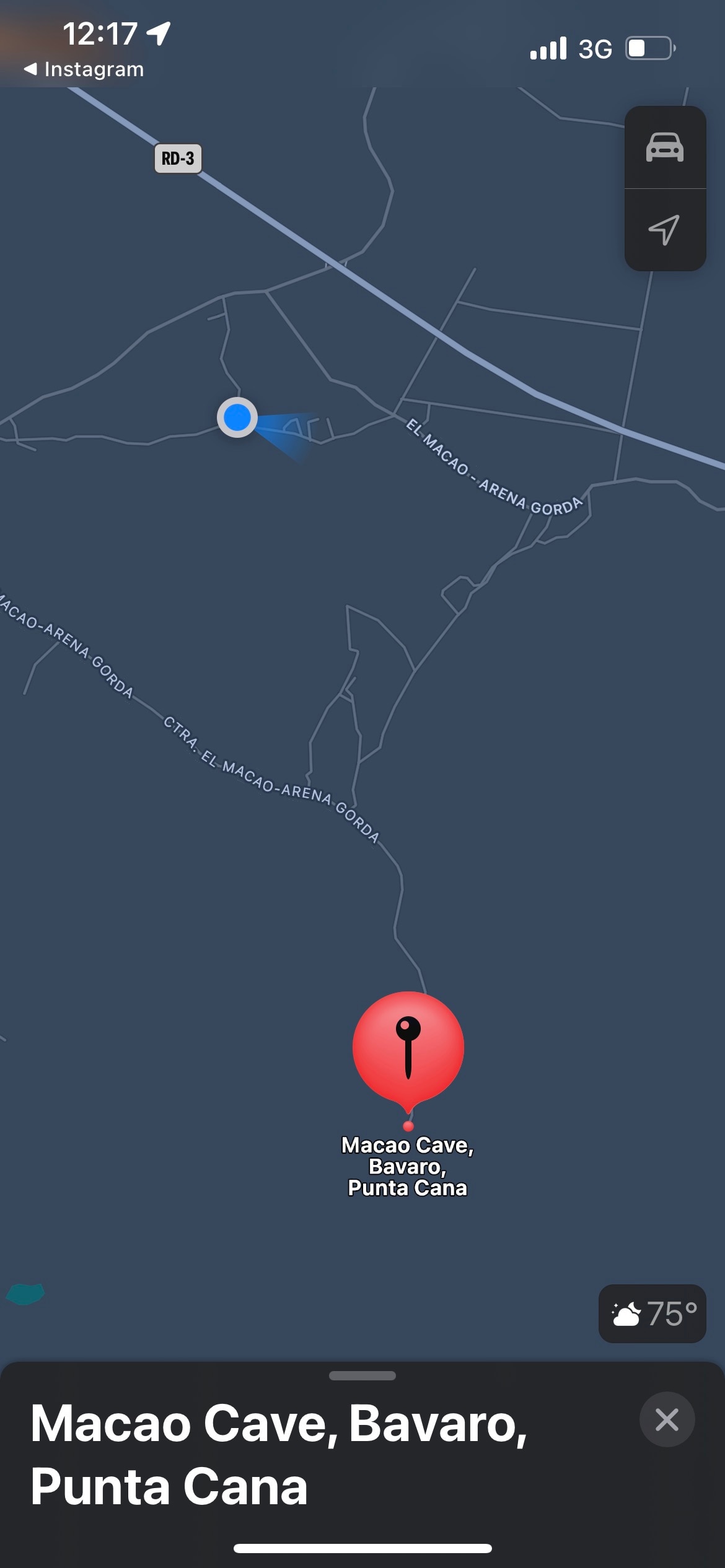Tap the blue current location dot
Image resolution: width=725 pixels, height=1568 pixels.
coord(237,417)
